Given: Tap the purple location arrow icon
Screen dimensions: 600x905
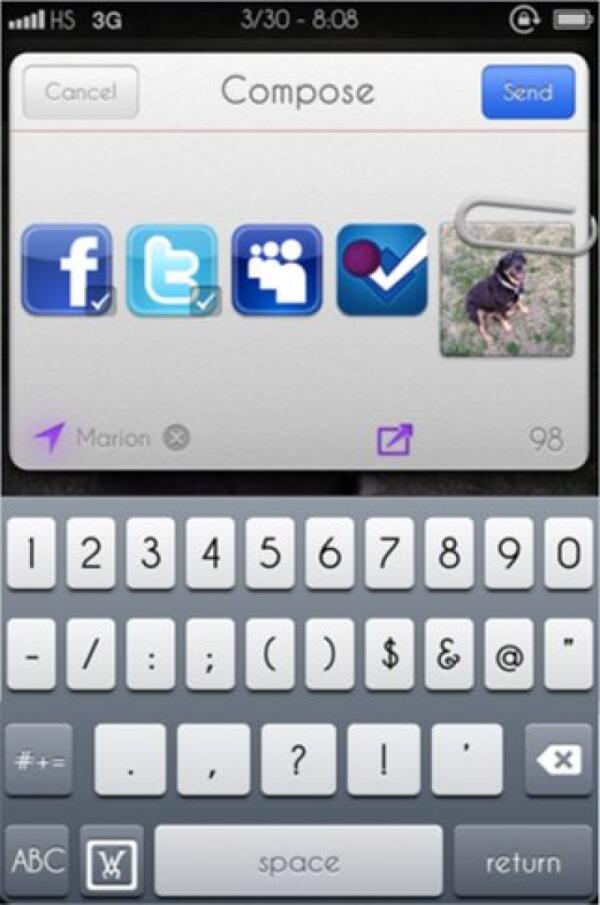Looking at the screenshot, I should click(x=48, y=437).
